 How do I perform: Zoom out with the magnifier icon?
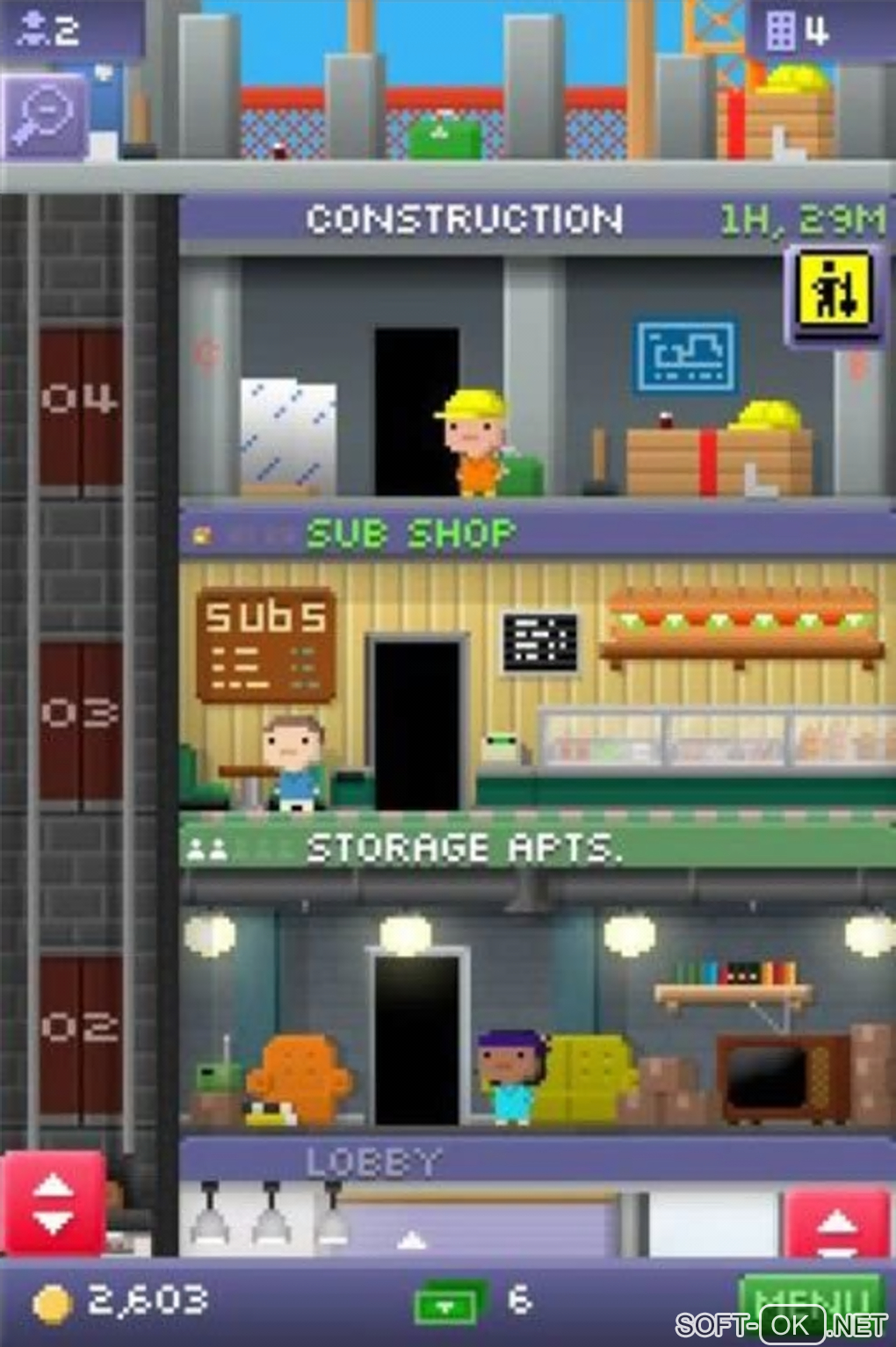pos(44,115)
